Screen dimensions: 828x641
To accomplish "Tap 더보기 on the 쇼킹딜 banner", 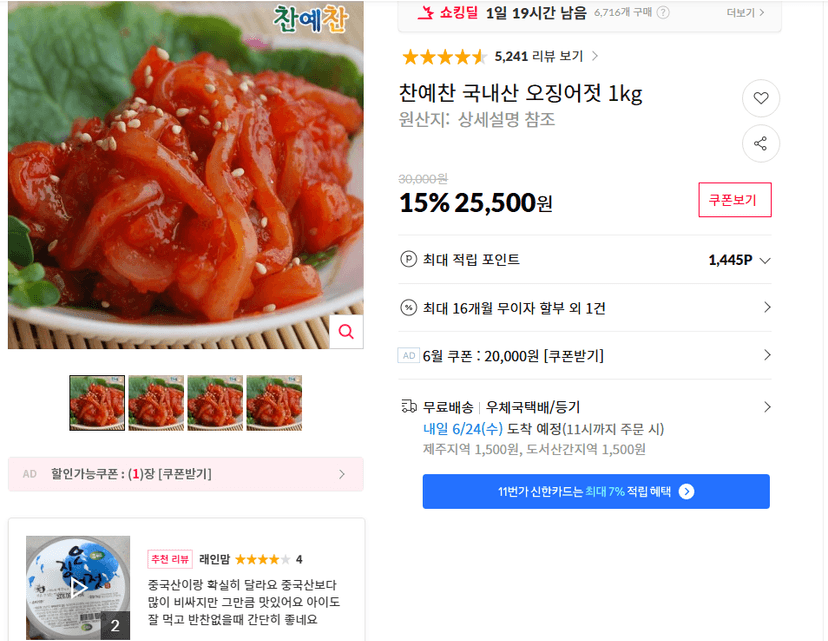I will [x=745, y=13].
